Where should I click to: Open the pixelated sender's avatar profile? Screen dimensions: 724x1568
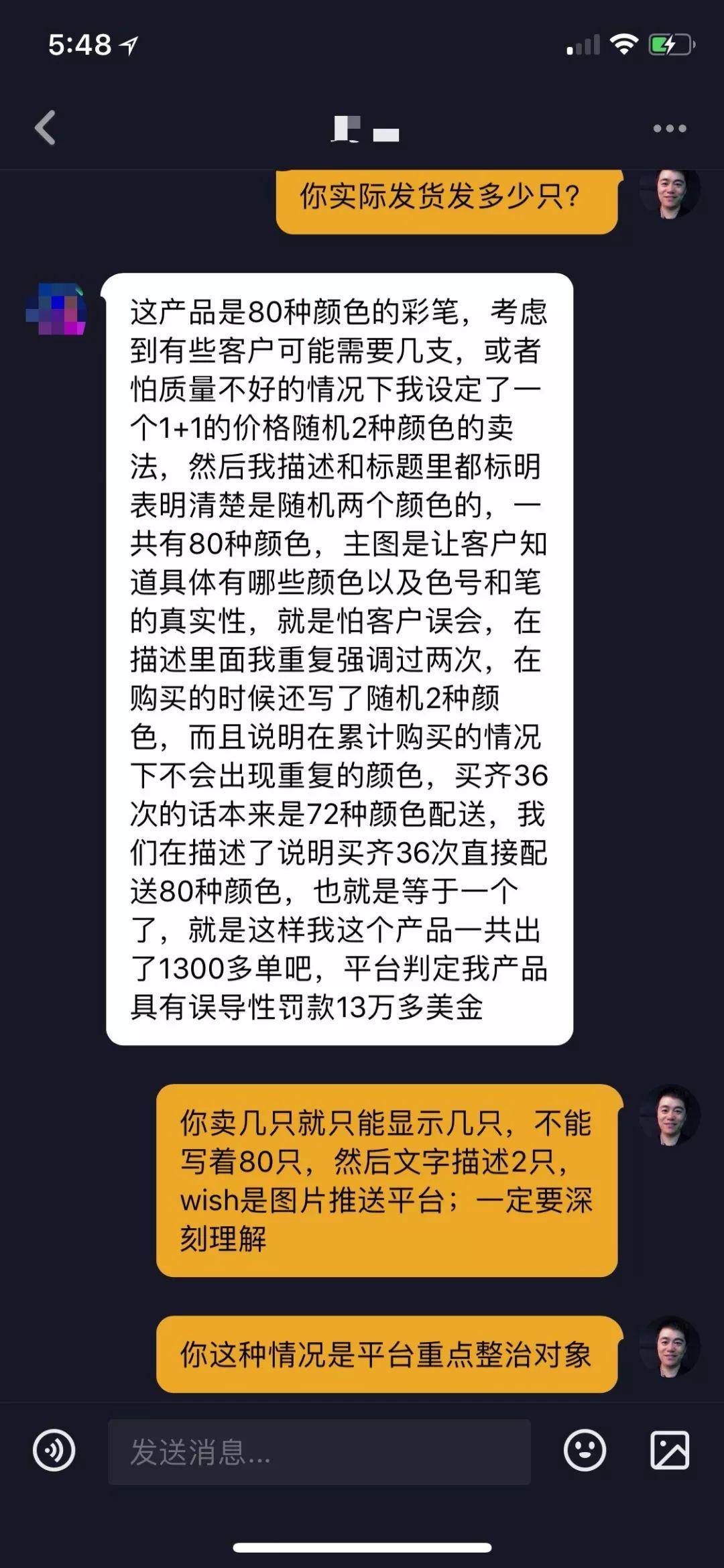coord(56,310)
